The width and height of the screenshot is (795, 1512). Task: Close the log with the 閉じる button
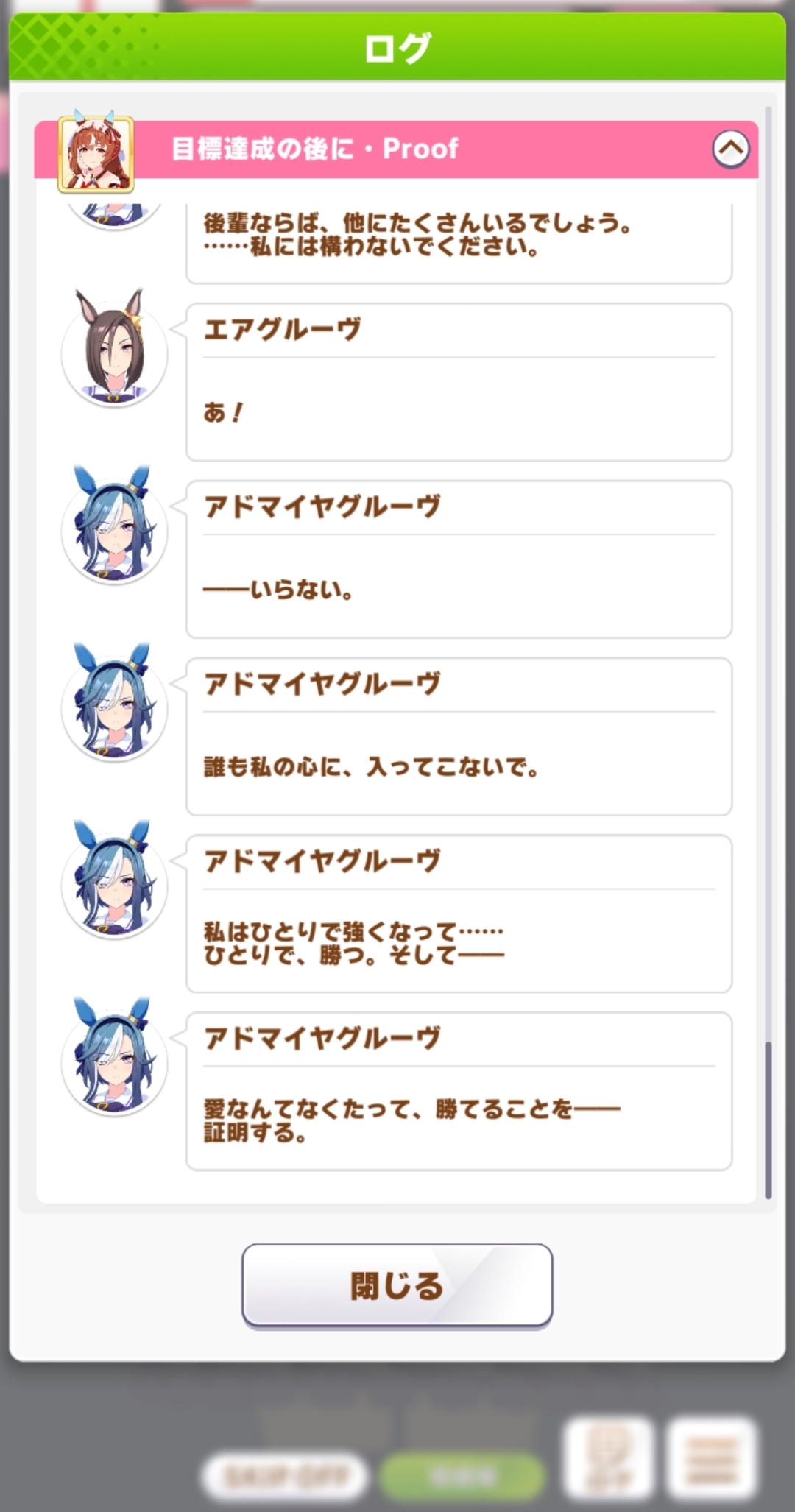pos(397,1285)
